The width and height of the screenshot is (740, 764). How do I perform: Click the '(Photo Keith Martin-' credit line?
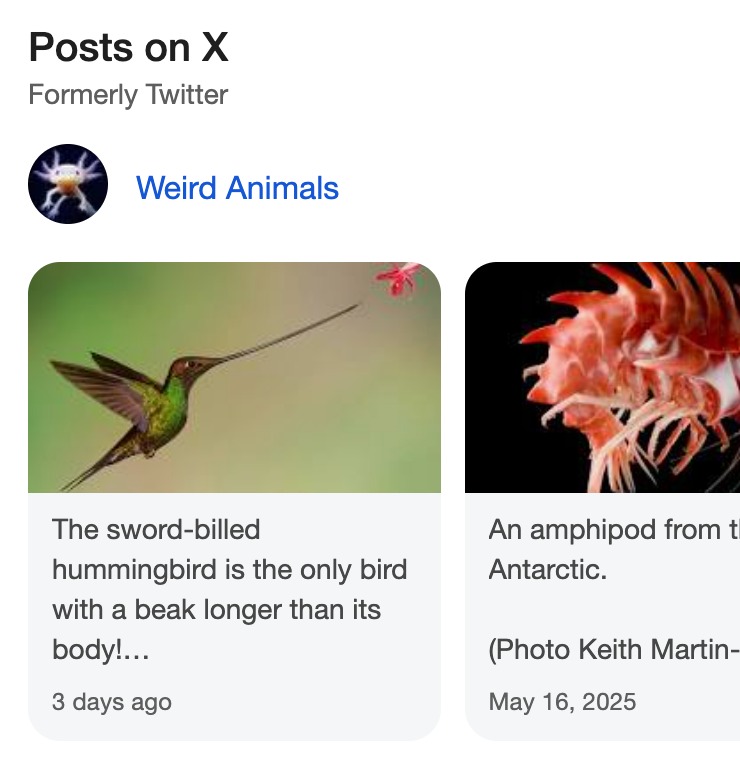[x=611, y=650]
